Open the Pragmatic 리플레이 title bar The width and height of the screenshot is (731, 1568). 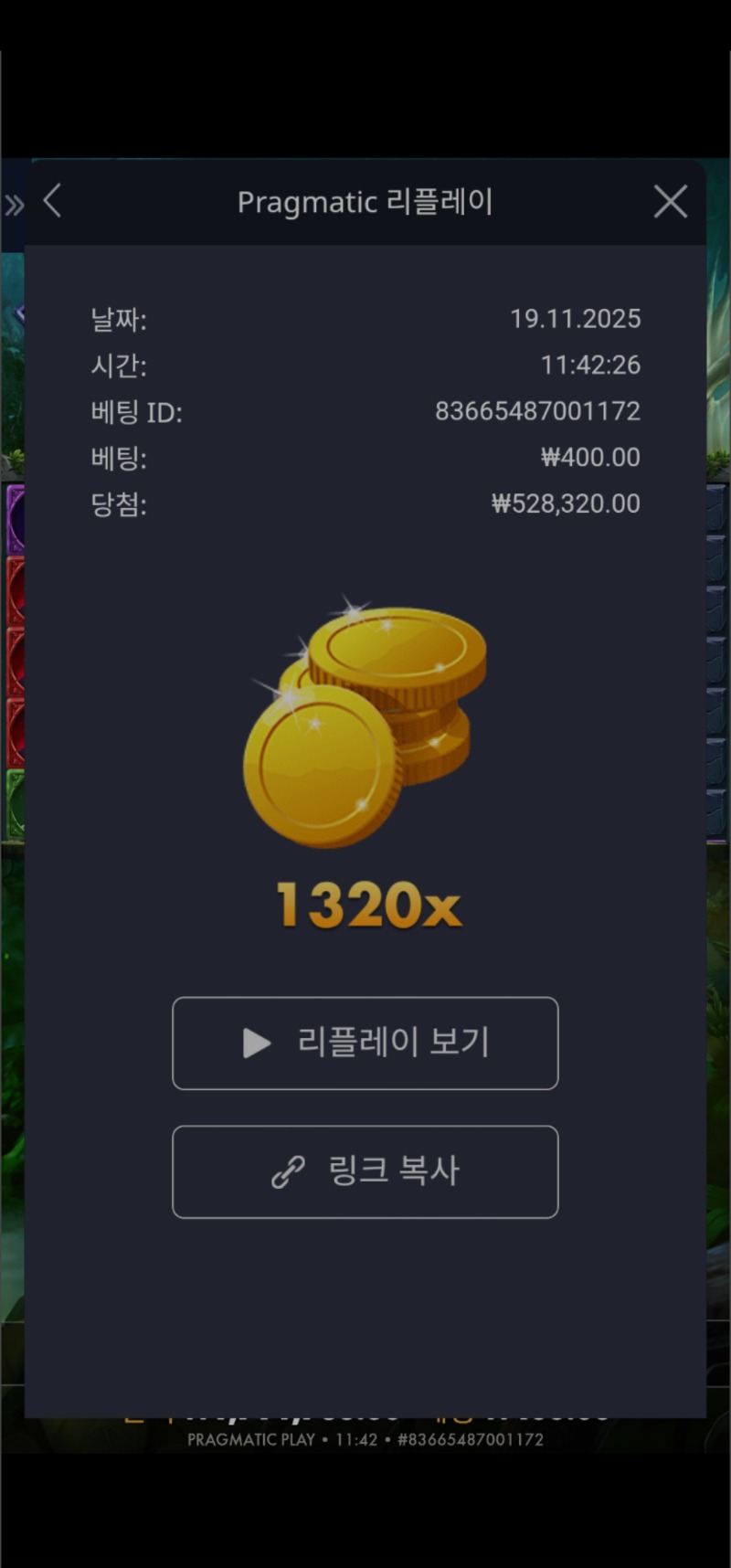point(365,202)
